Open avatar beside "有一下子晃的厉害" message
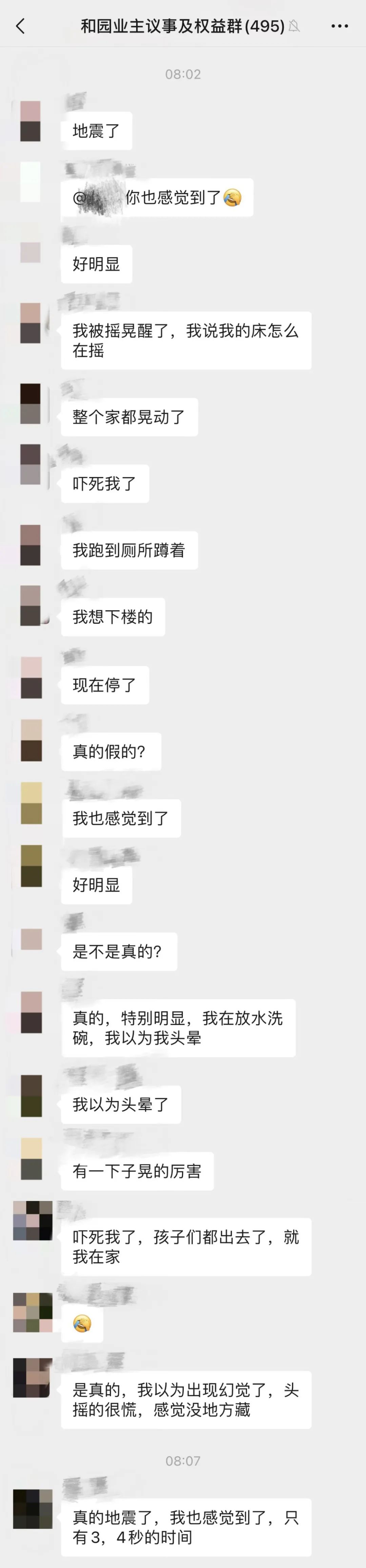The image size is (366, 1568). 31,1159
